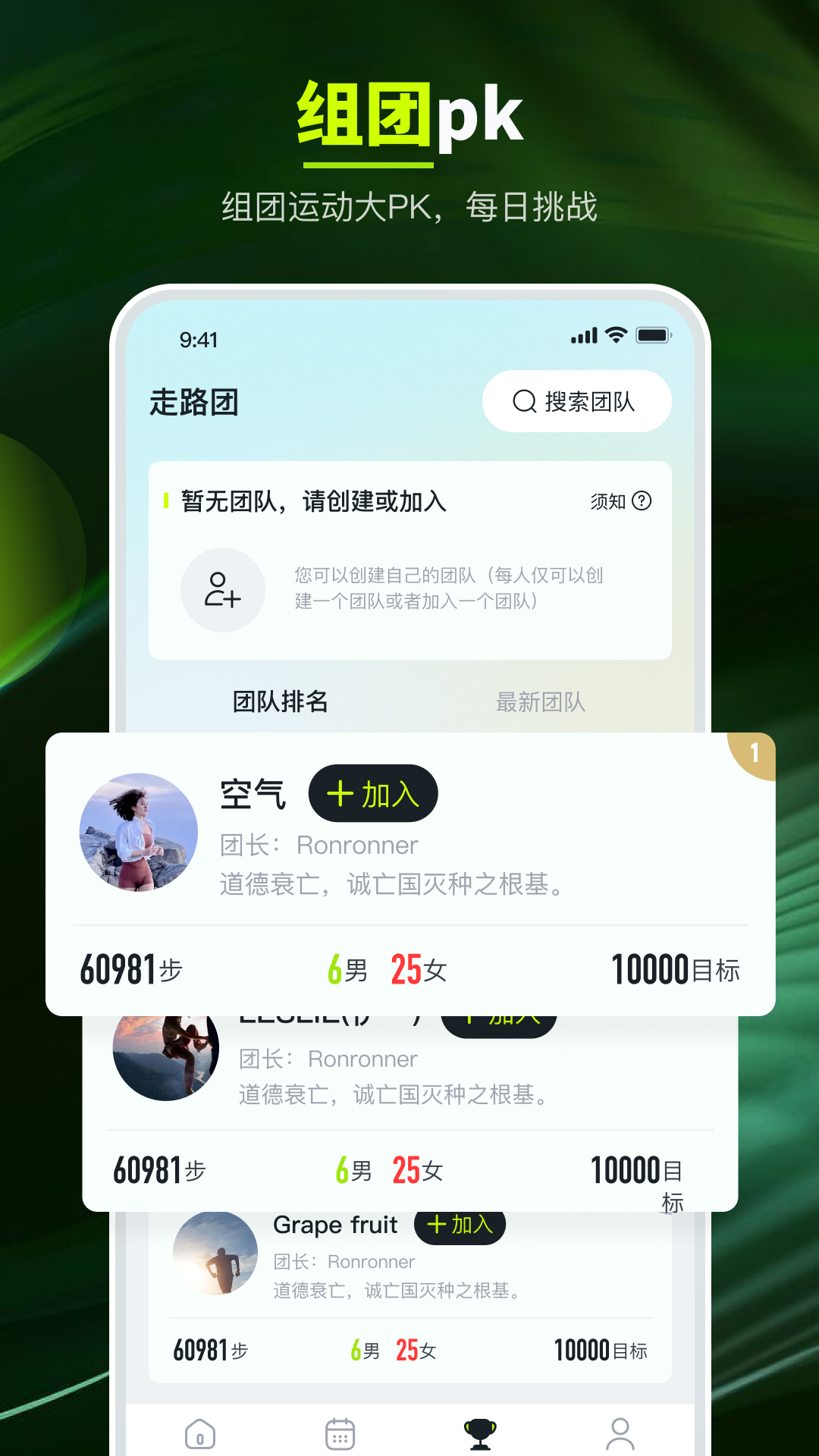
Task: Click the question mark icon next to 须知
Action: click(x=642, y=501)
